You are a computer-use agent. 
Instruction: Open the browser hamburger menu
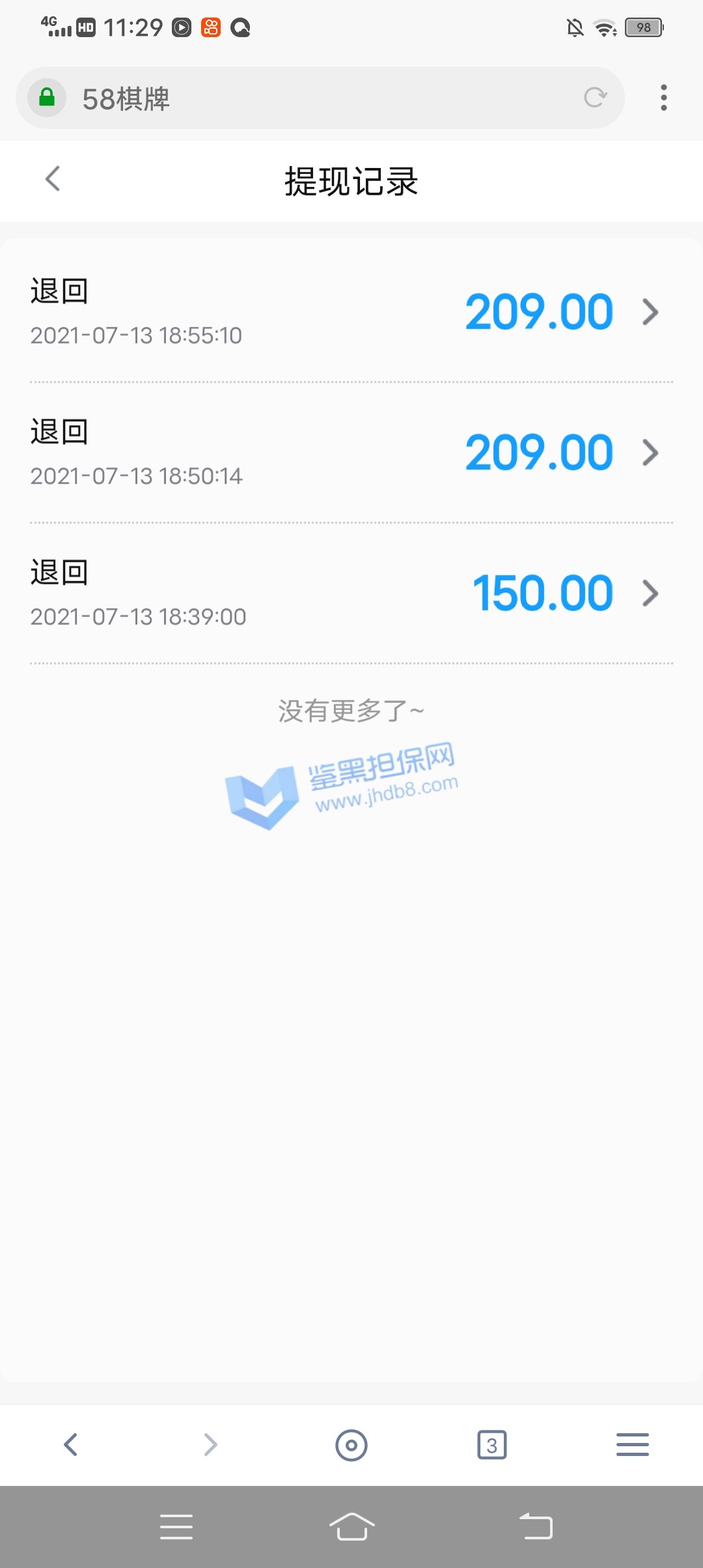(632, 1445)
